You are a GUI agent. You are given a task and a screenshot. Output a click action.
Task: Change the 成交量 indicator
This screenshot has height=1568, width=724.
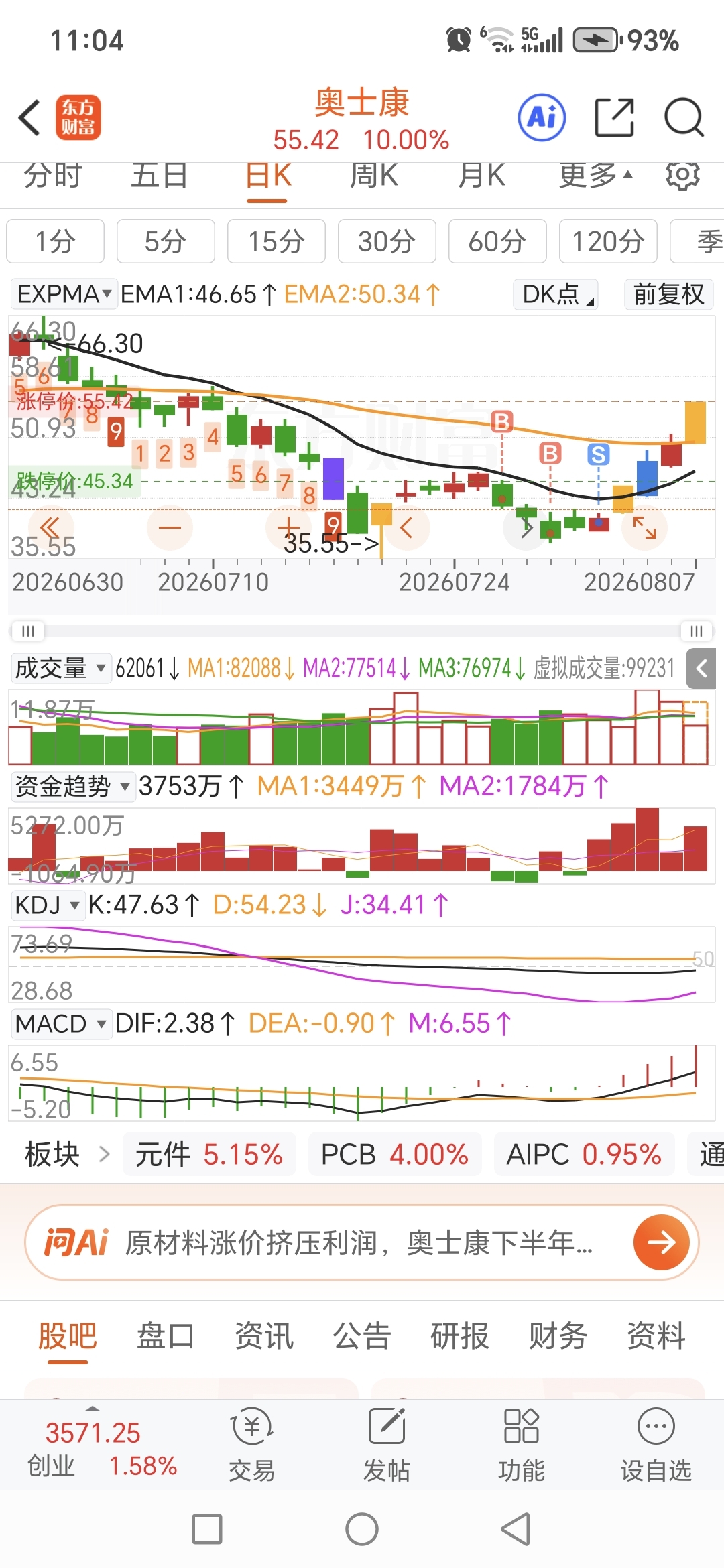click(61, 668)
